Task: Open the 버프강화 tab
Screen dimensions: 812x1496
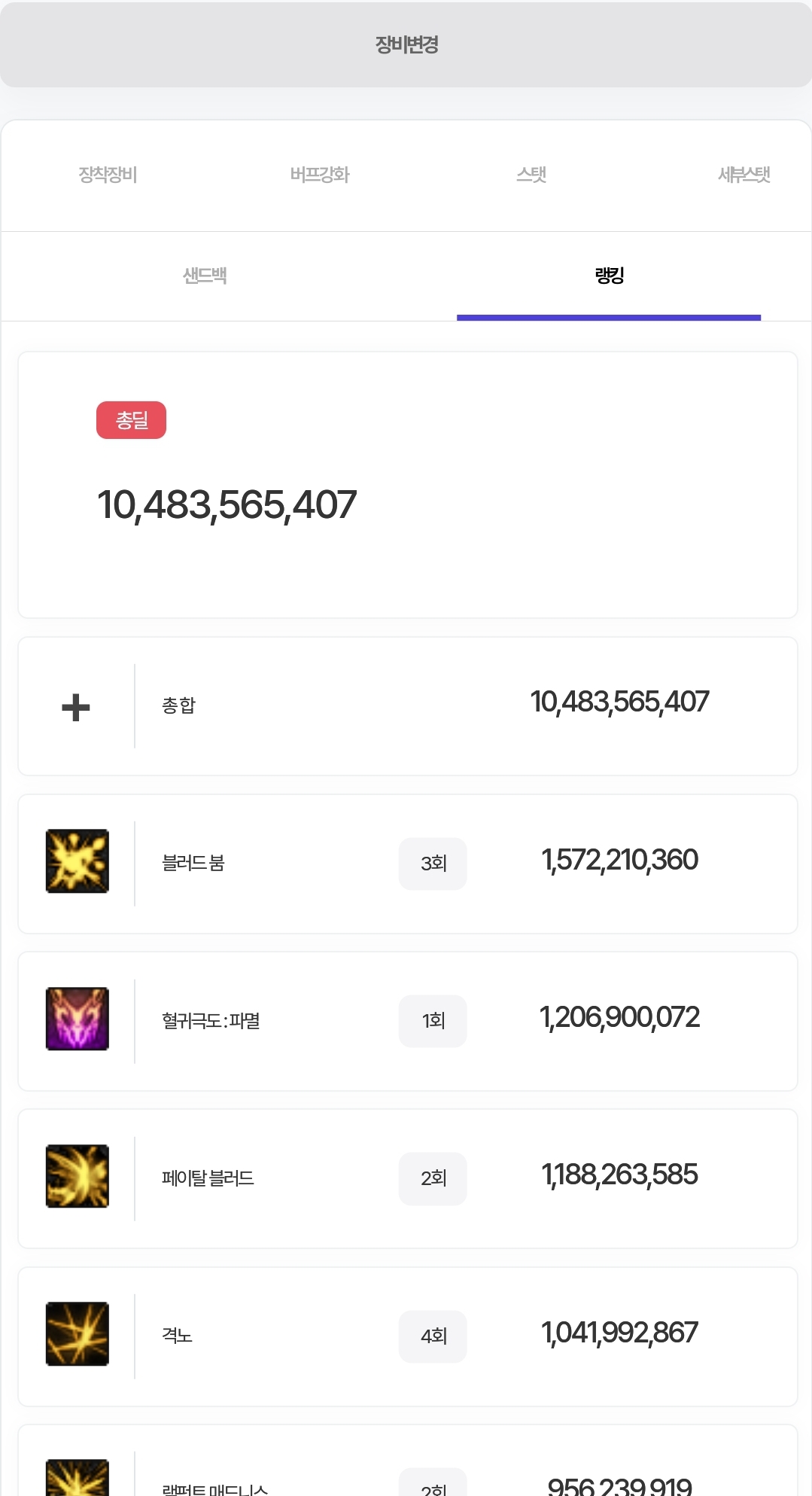Action: (320, 175)
